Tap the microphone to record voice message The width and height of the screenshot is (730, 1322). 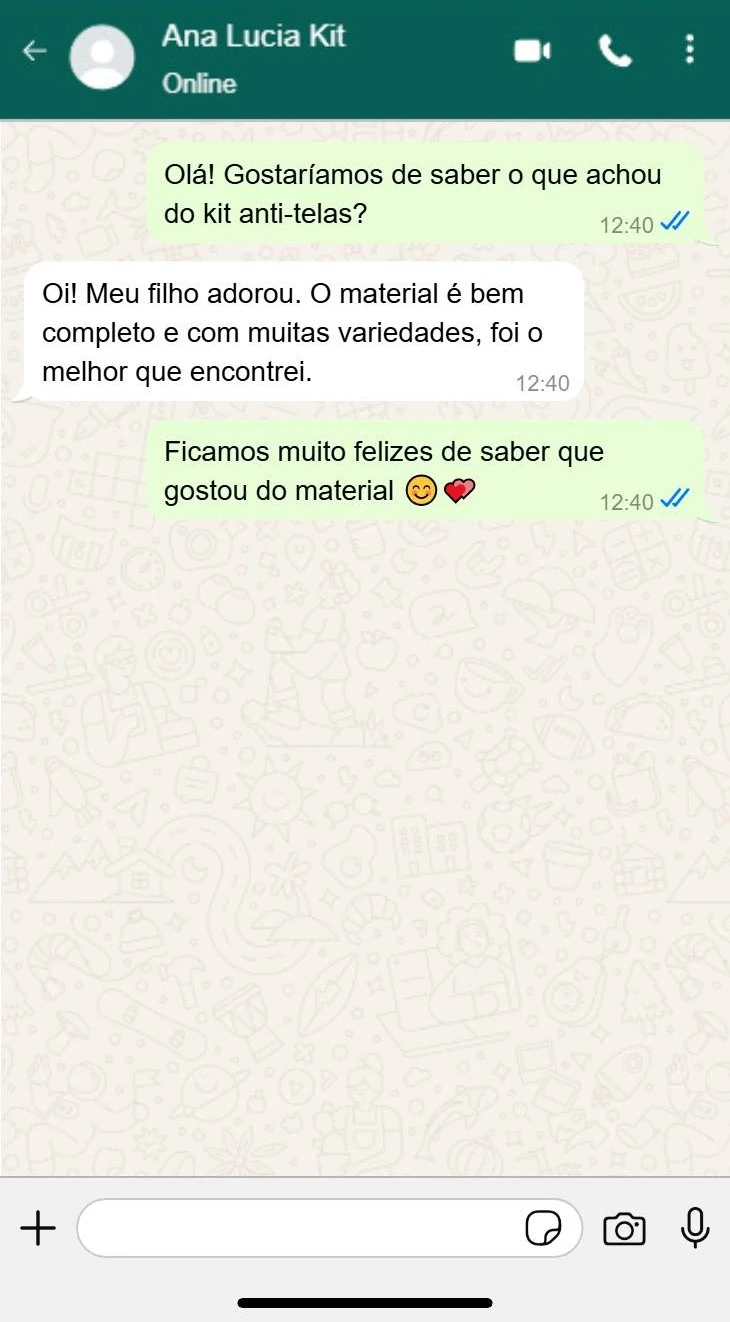point(694,1228)
